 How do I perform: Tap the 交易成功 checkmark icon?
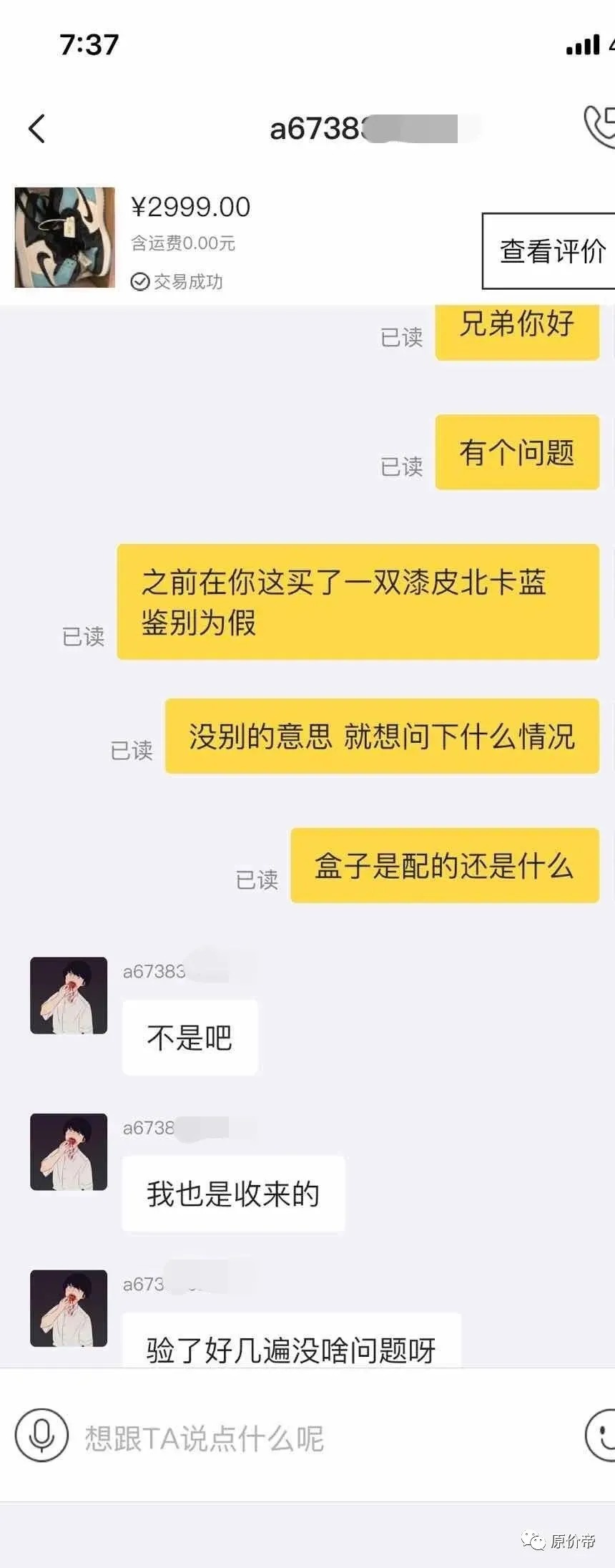[x=142, y=281]
